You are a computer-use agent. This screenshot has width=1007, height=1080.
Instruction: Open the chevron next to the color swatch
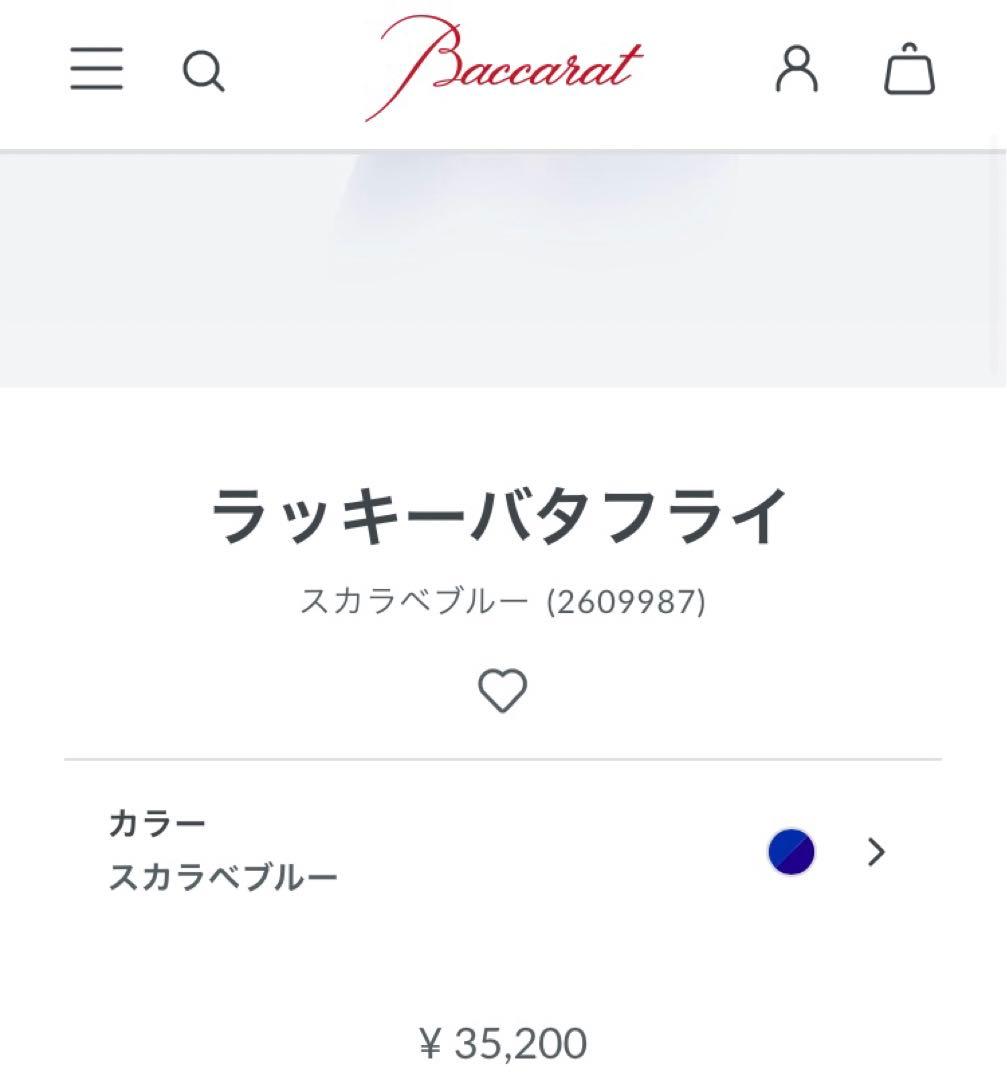[x=877, y=853]
